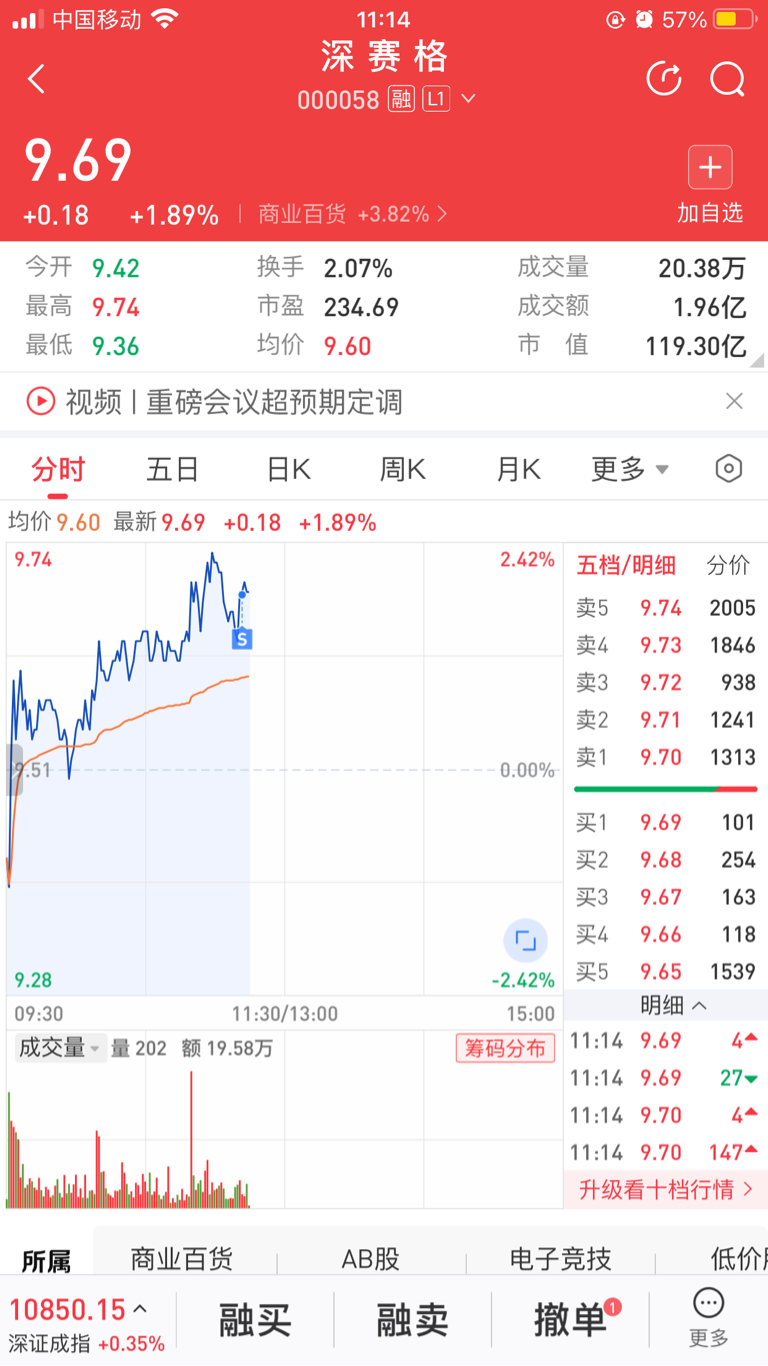768x1366 pixels.
Task: Tap 升级看十档行情 upgrade link
Action: 666,1190
